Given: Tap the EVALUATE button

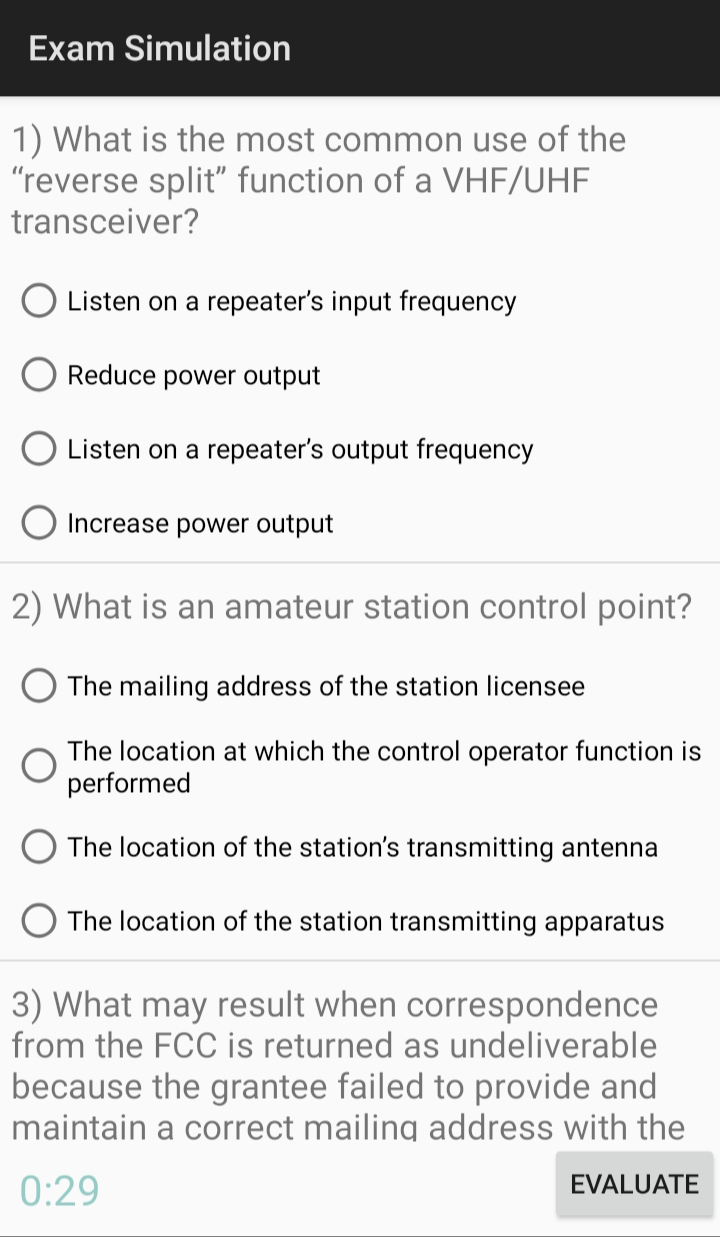Looking at the screenshot, I should click(x=634, y=1185).
